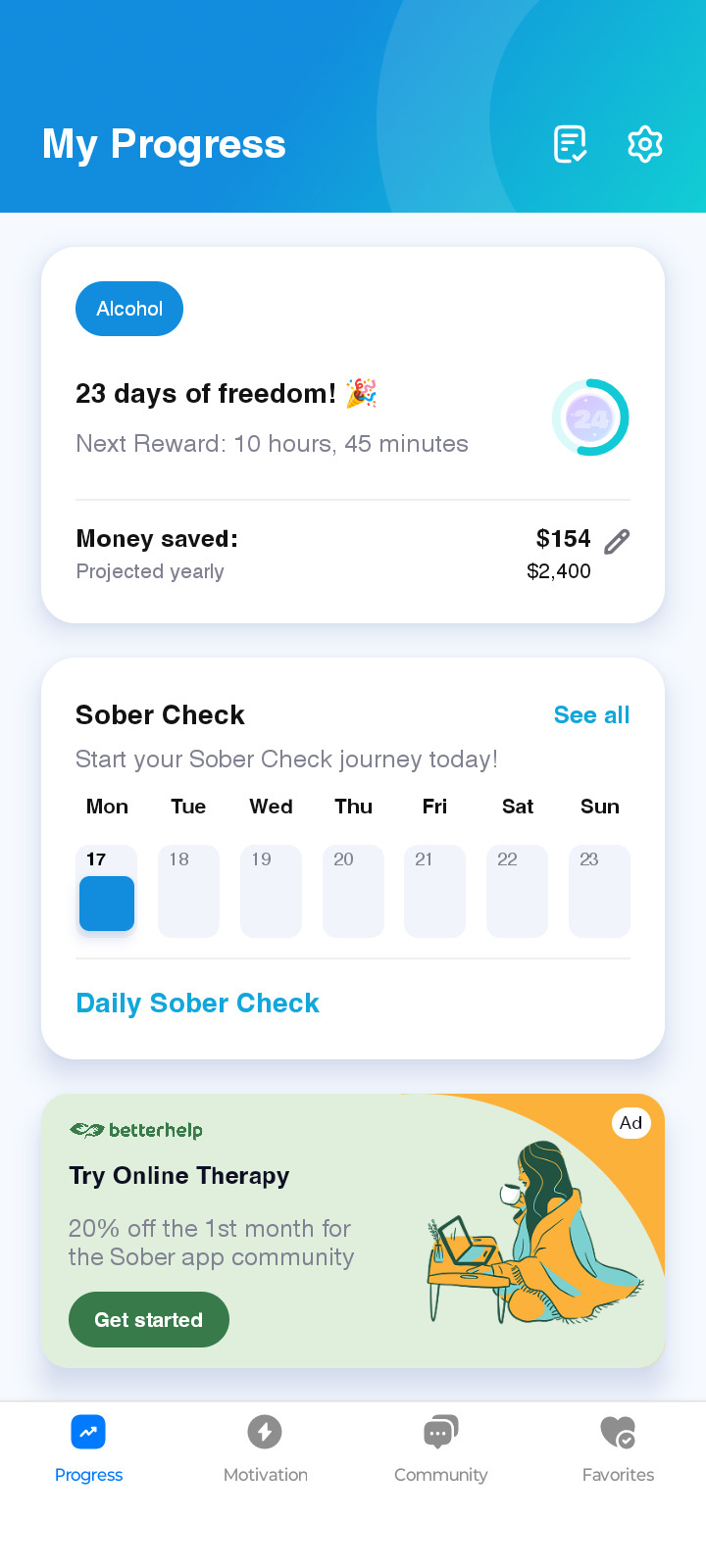The height and width of the screenshot is (1568, 706).
Task: Go to the Progress tab
Action: pyautogui.click(x=88, y=1449)
